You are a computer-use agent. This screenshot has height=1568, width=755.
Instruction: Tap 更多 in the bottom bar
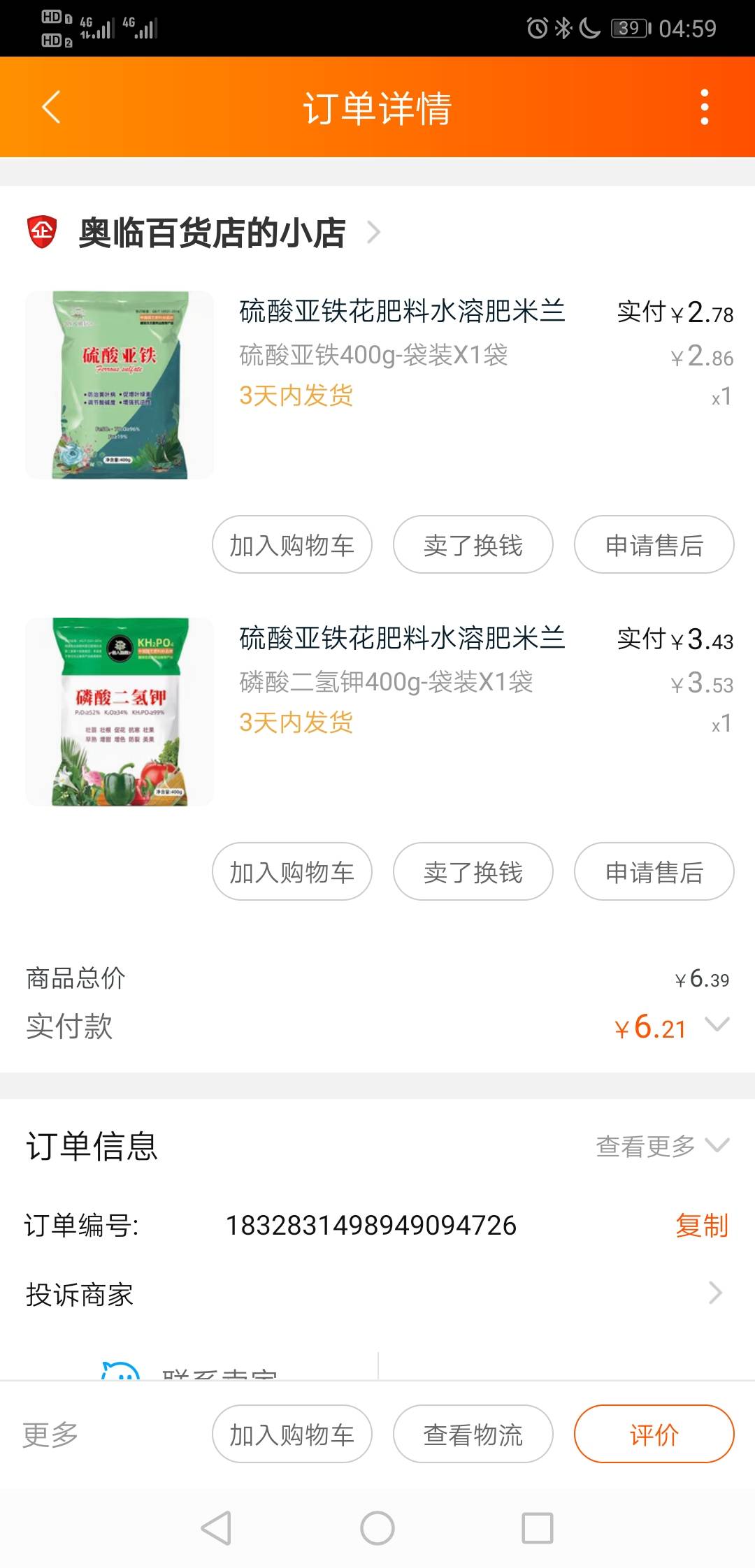coord(50,1435)
